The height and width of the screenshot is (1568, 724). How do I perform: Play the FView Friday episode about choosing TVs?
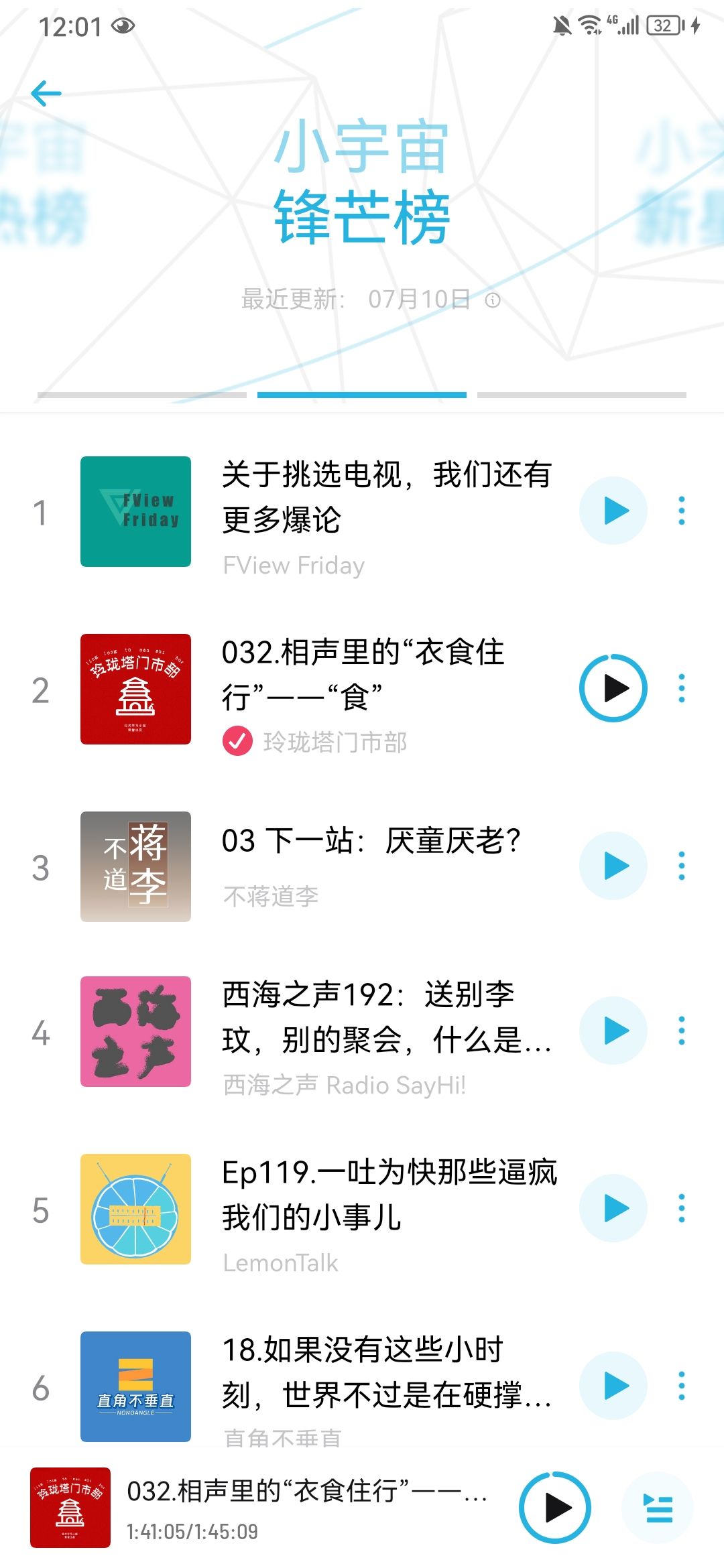(613, 511)
